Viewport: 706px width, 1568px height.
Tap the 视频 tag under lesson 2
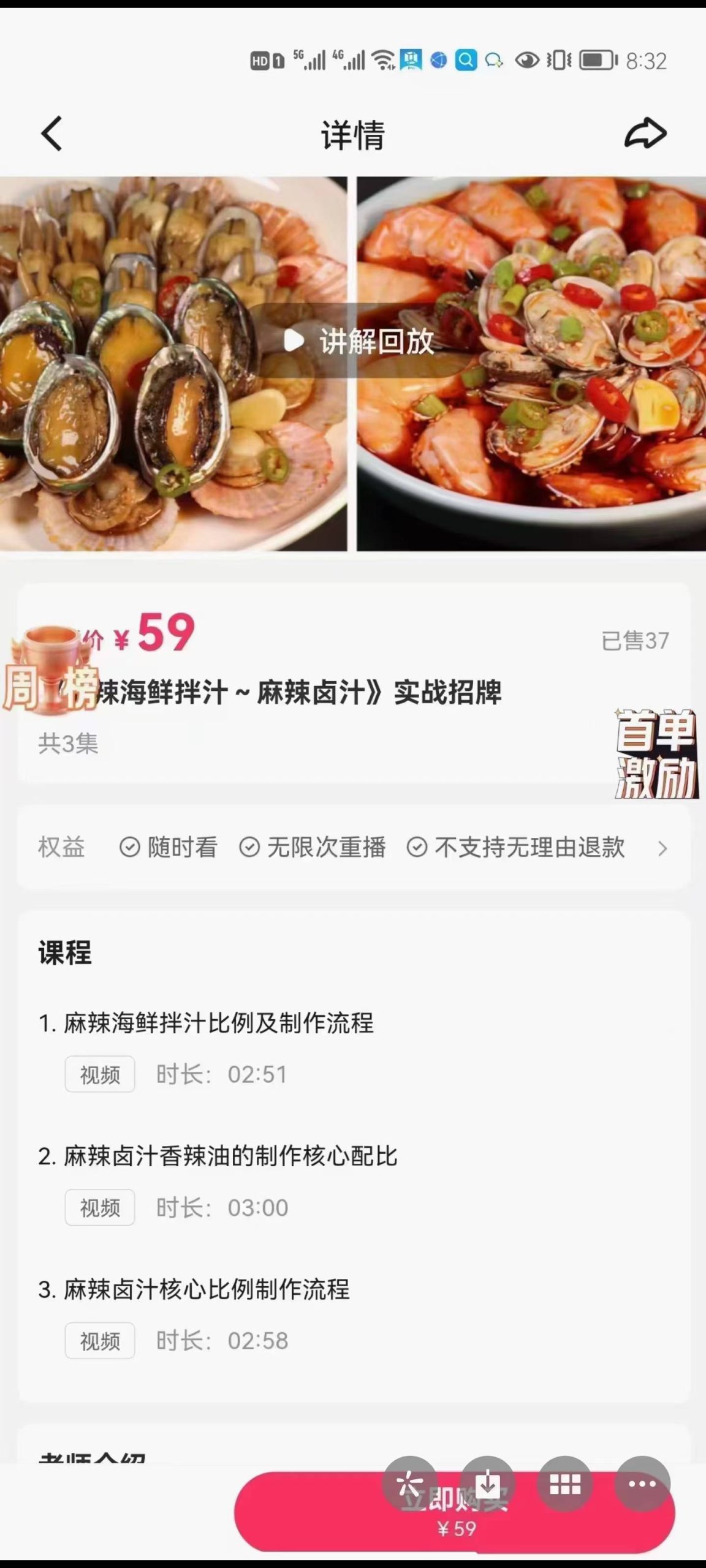pyautogui.click(x=99, y=1207)
